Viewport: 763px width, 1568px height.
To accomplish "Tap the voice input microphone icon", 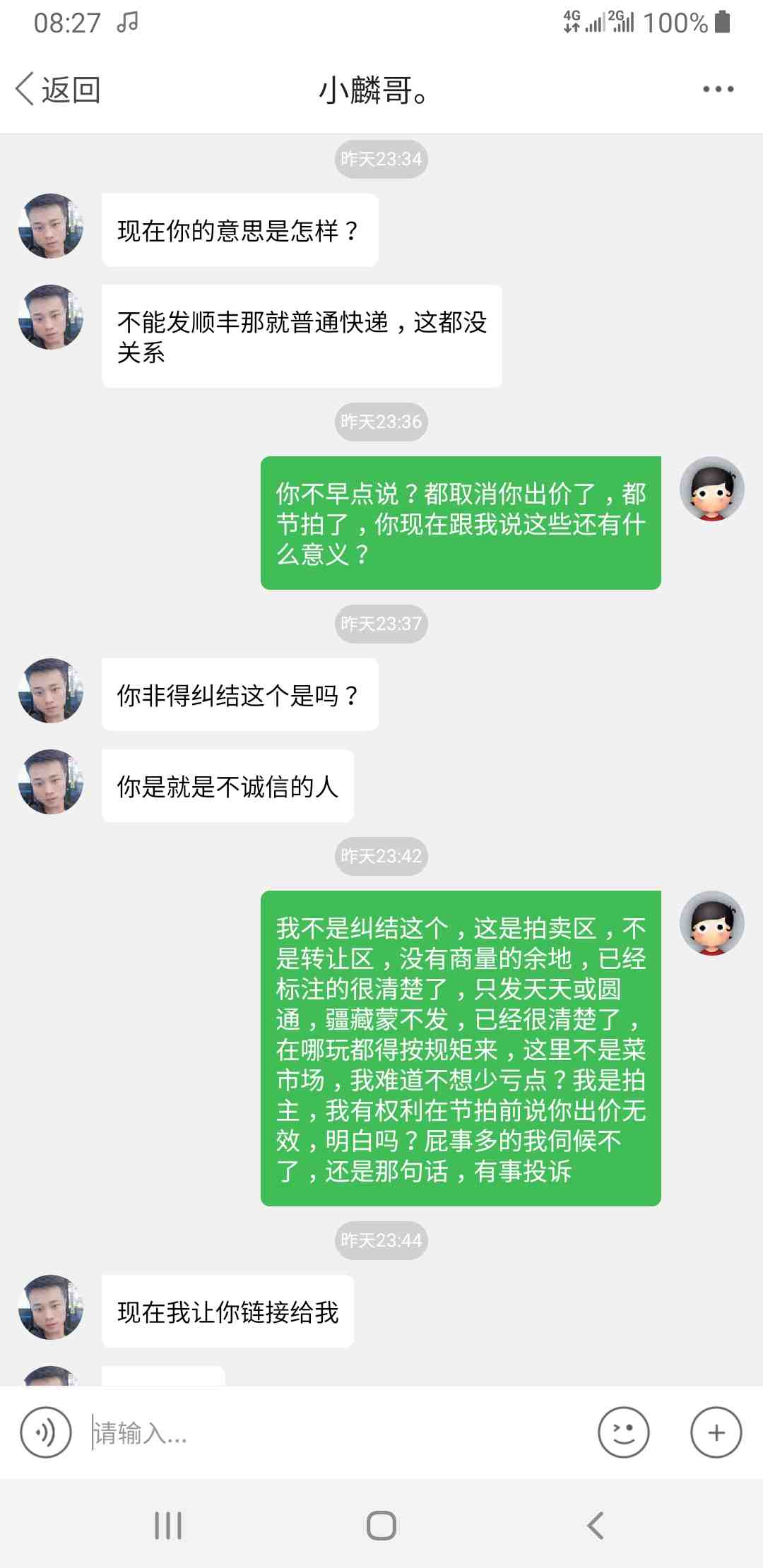I will [x=46, y=1432].
